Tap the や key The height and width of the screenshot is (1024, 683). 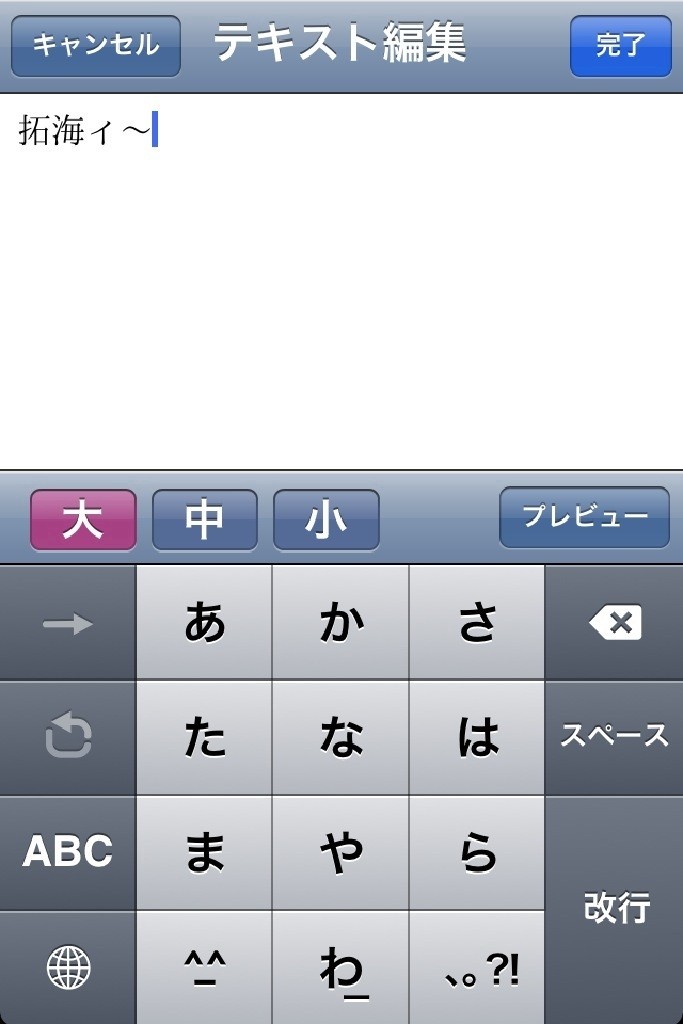pyautogui.click(x=340, y=852)
